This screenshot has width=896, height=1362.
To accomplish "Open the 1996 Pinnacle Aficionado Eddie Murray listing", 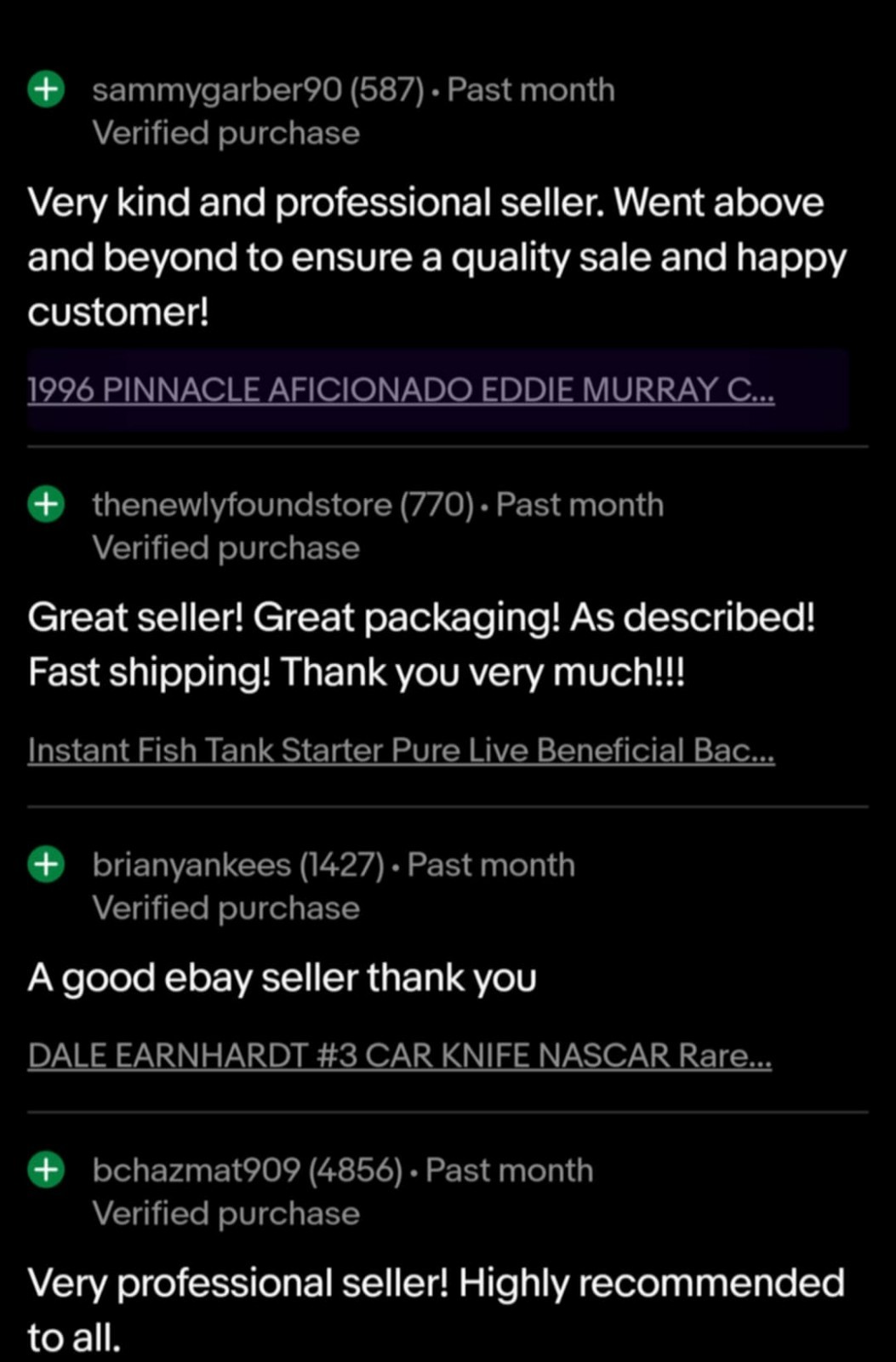I will tap(400, 390).
